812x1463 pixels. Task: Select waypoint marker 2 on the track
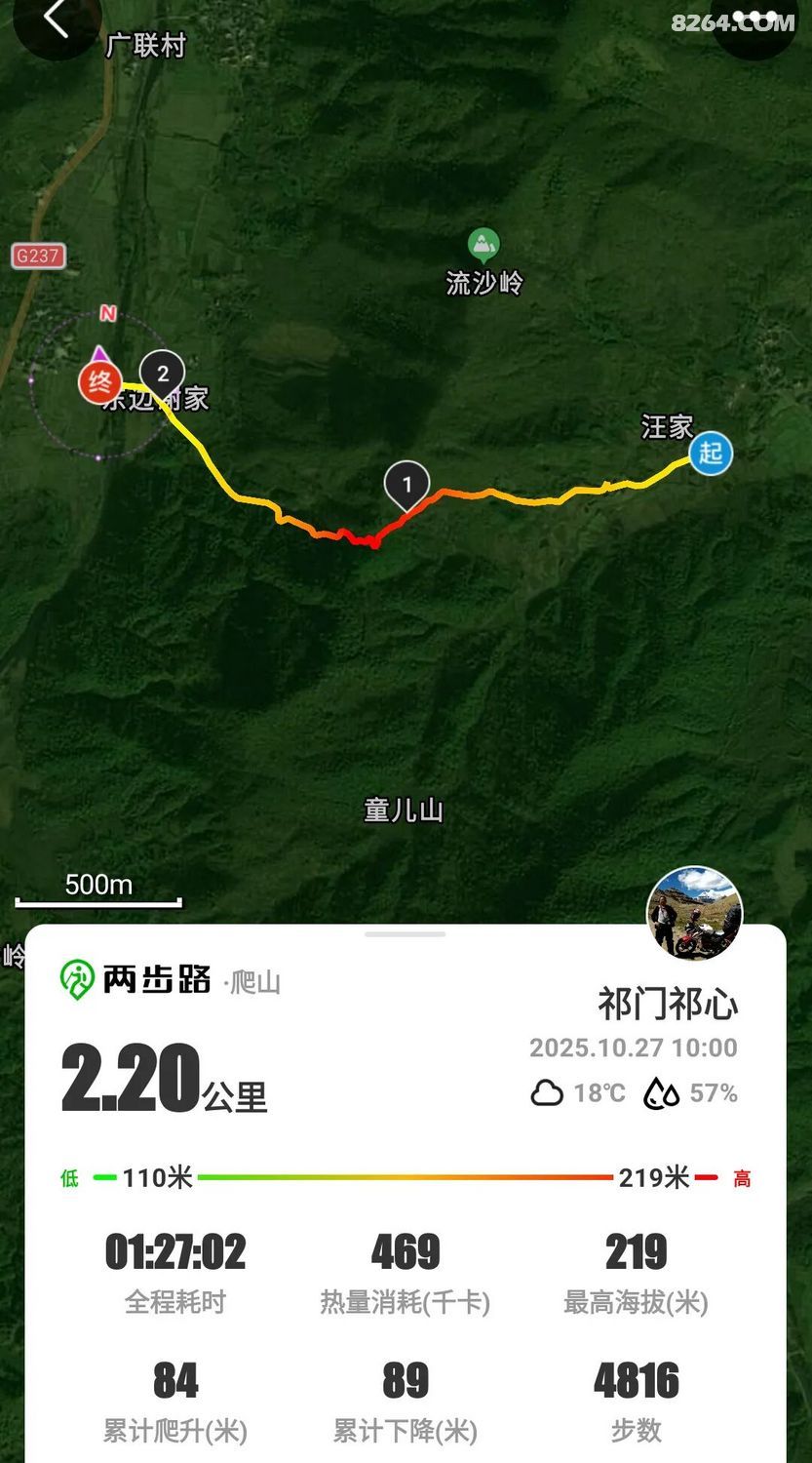[162, 374]
